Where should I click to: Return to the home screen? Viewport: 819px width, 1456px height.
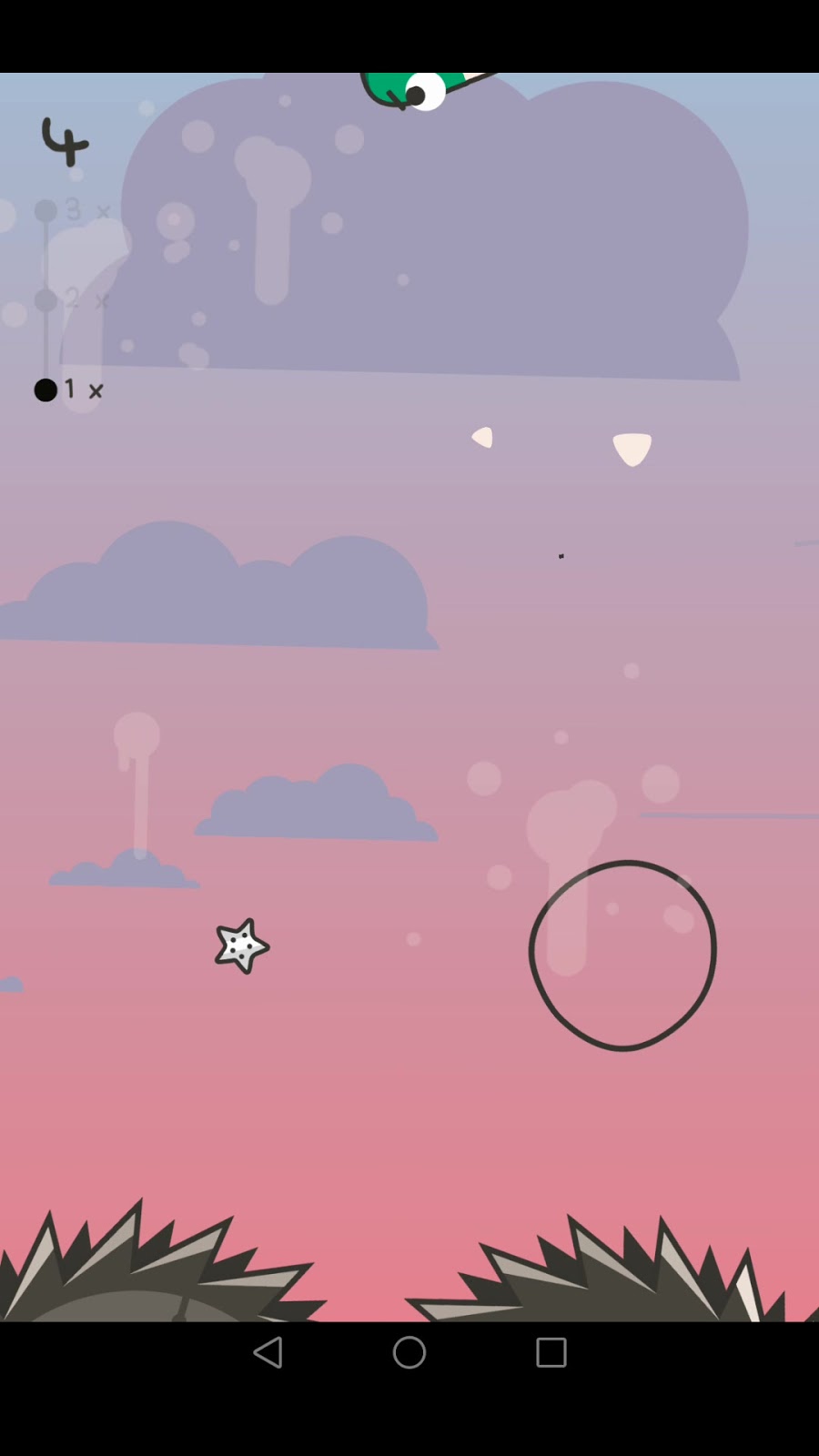point(409,1352)
